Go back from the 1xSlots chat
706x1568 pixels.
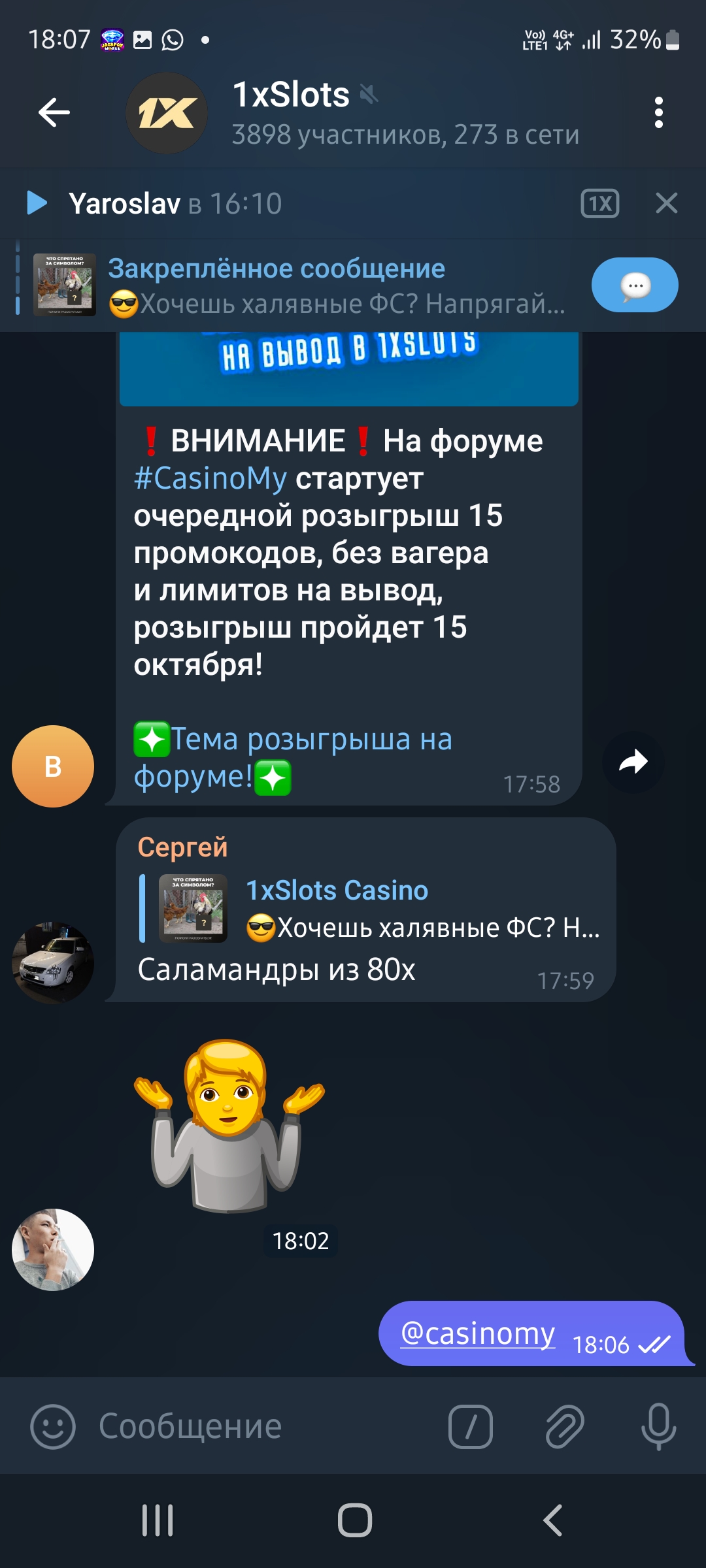pyautogui.click(x=54, y=112)
